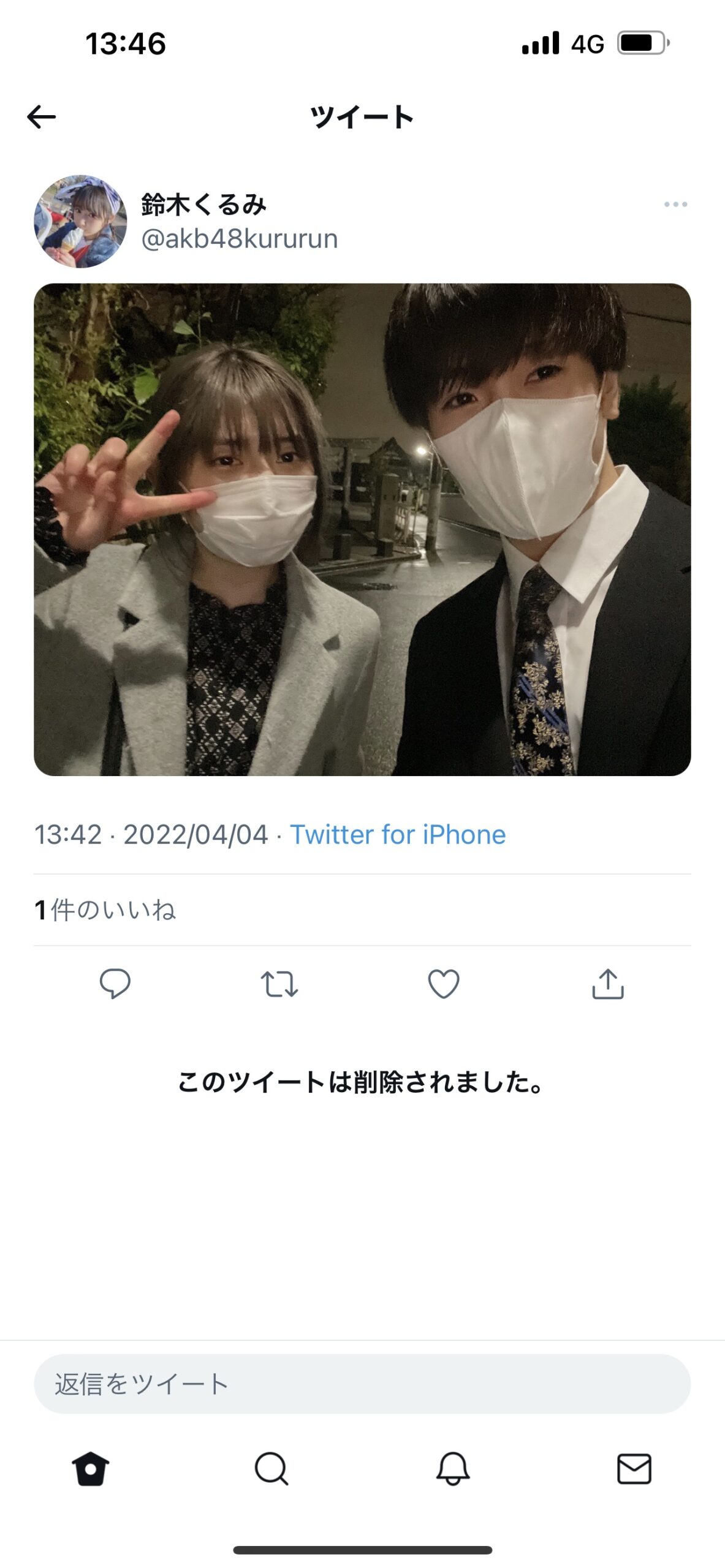Reply using the speech bubble icon
The image size is (725, 1568).
[x=115, y=984]
